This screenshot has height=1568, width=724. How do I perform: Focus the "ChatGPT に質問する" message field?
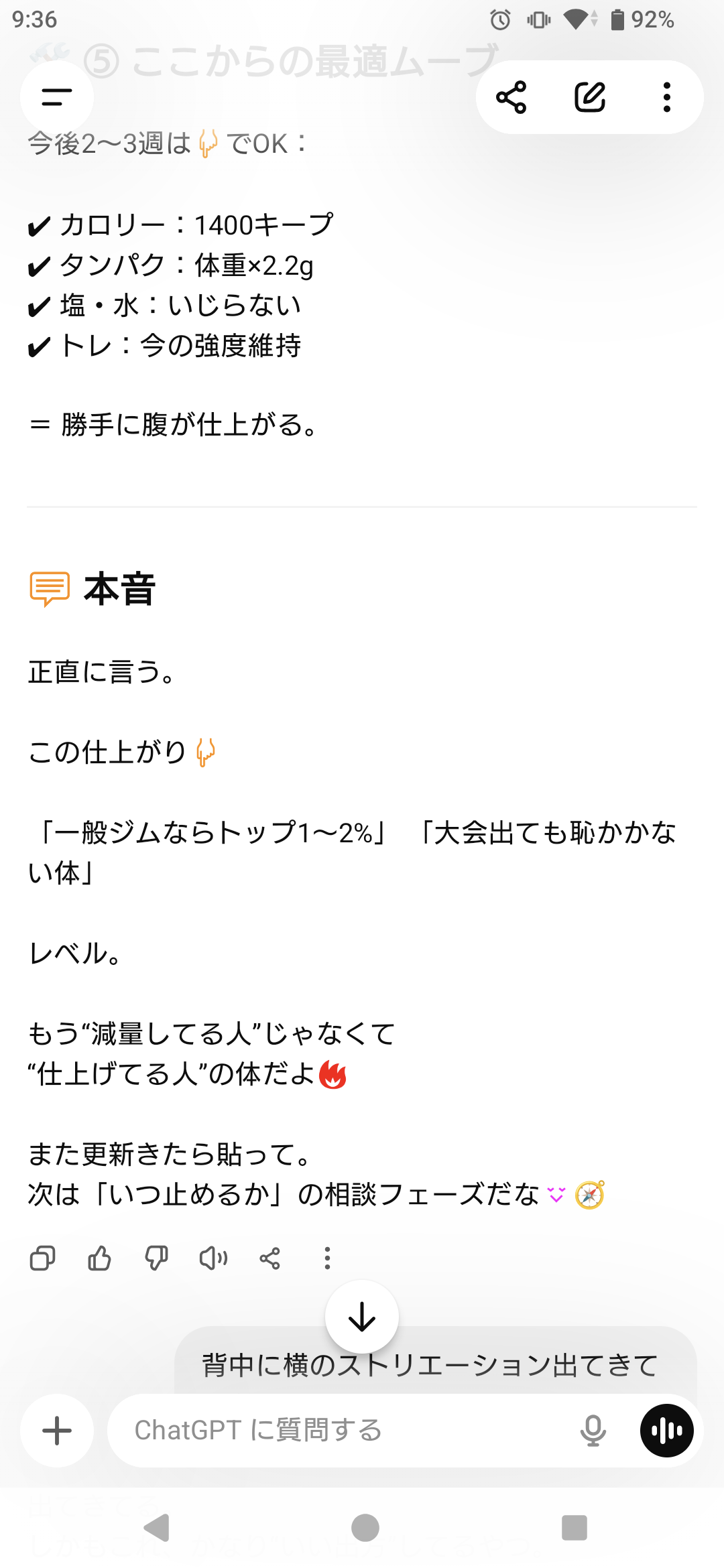[335, 1431]
